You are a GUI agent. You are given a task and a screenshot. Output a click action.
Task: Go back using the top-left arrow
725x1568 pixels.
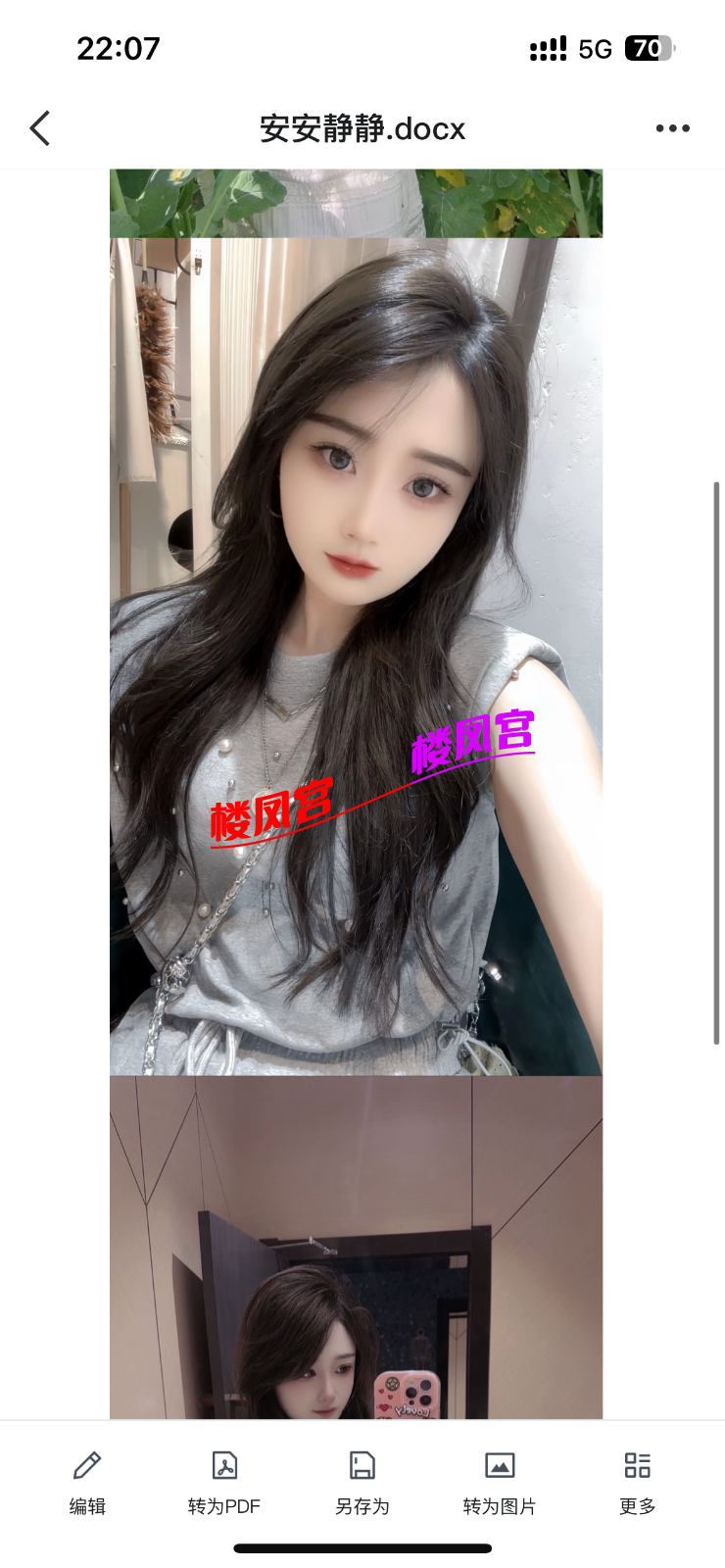click(x=40, y=128)
